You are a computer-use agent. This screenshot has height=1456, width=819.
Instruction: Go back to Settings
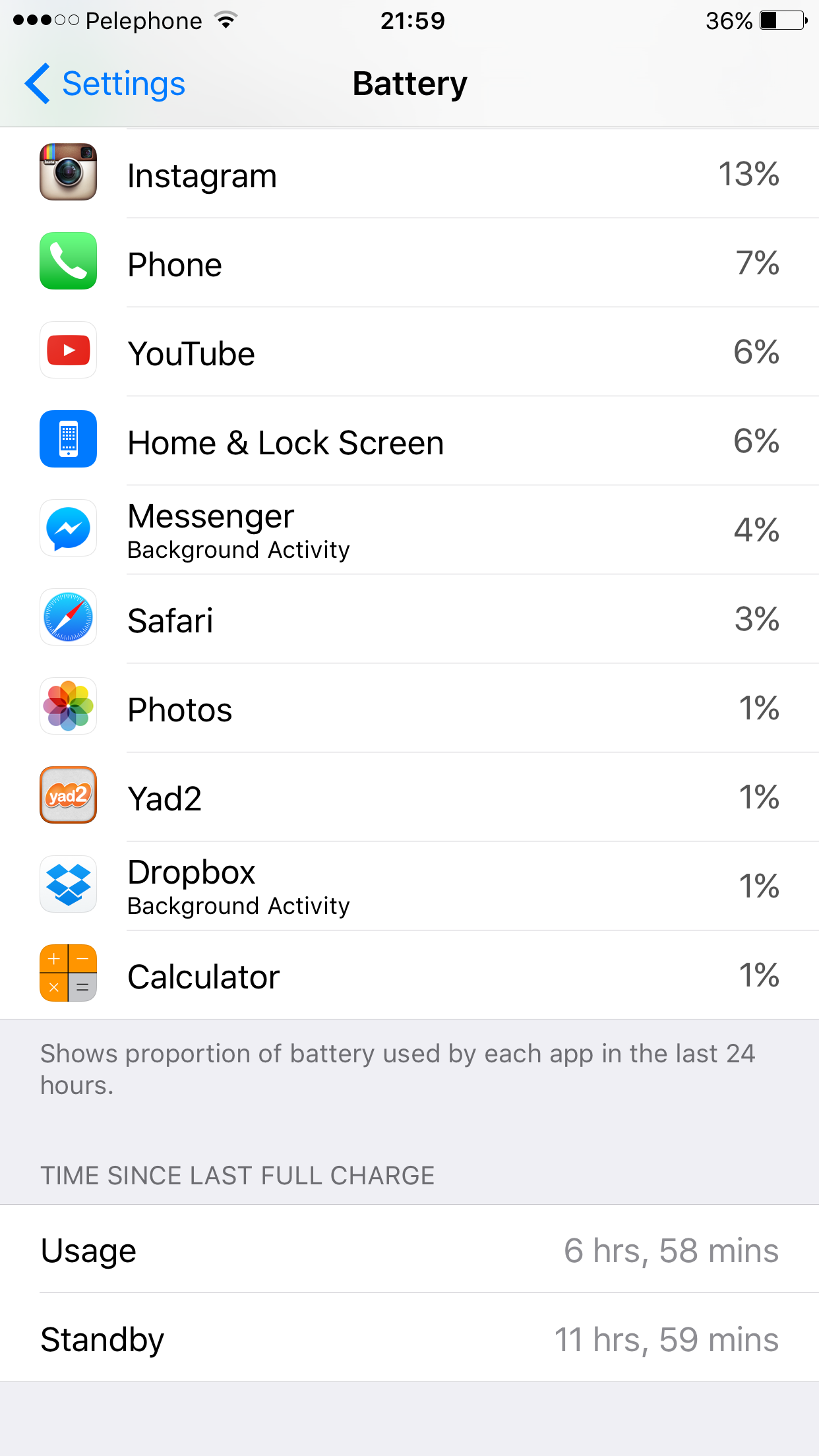[x=106, y=84]
